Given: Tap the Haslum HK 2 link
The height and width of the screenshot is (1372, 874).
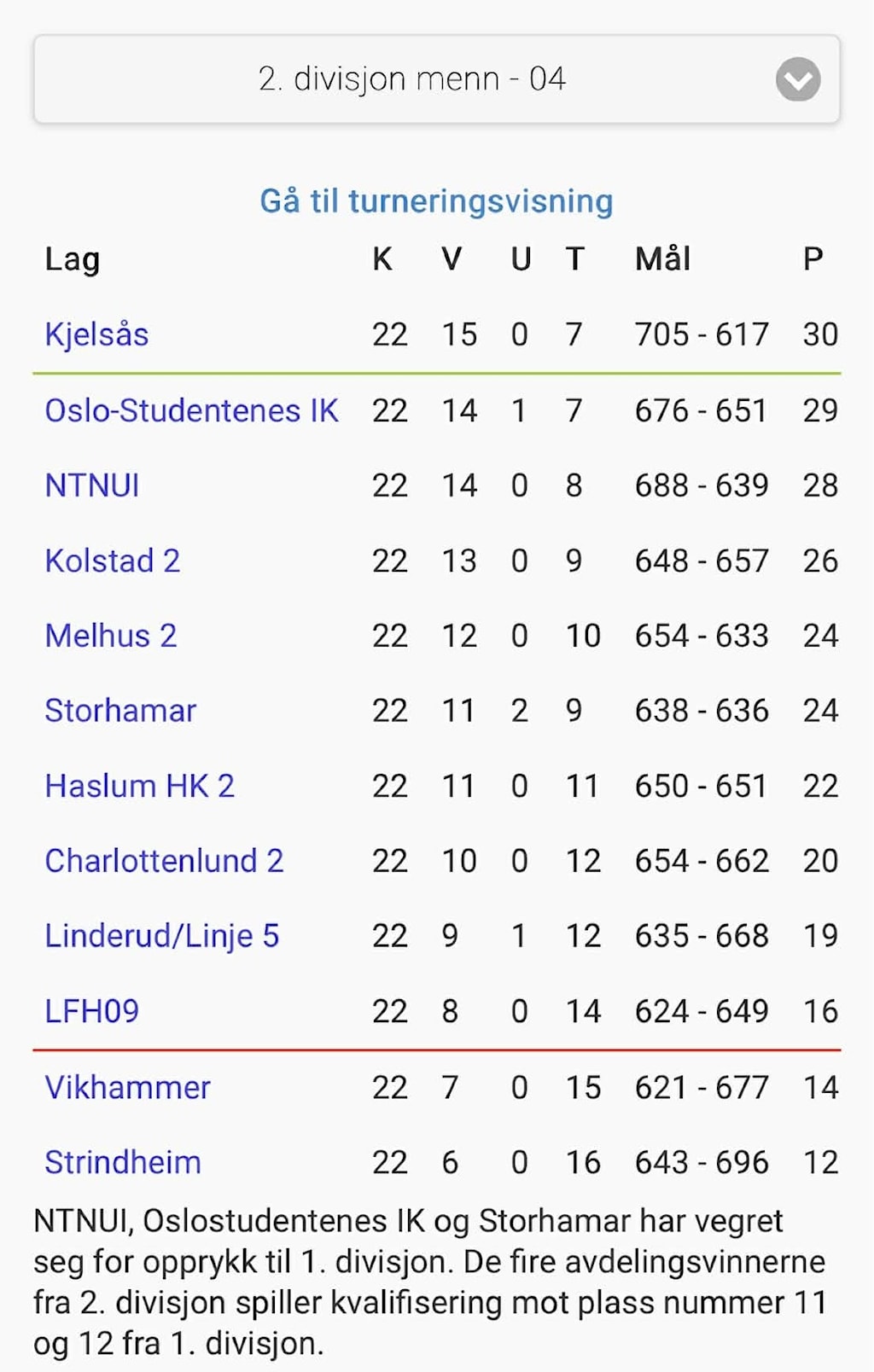Looking at the screenshot, I should tap(139, 786).
